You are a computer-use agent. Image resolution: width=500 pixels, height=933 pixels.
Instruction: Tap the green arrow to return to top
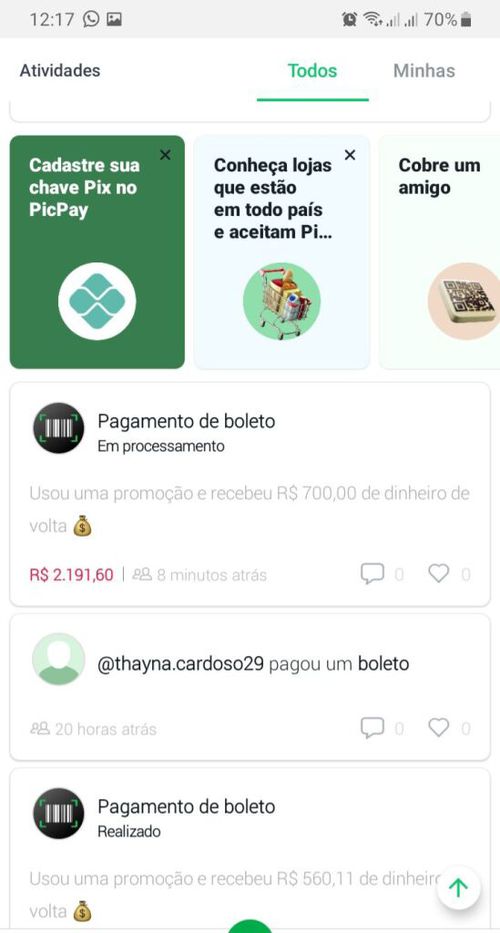pos(458,888)
